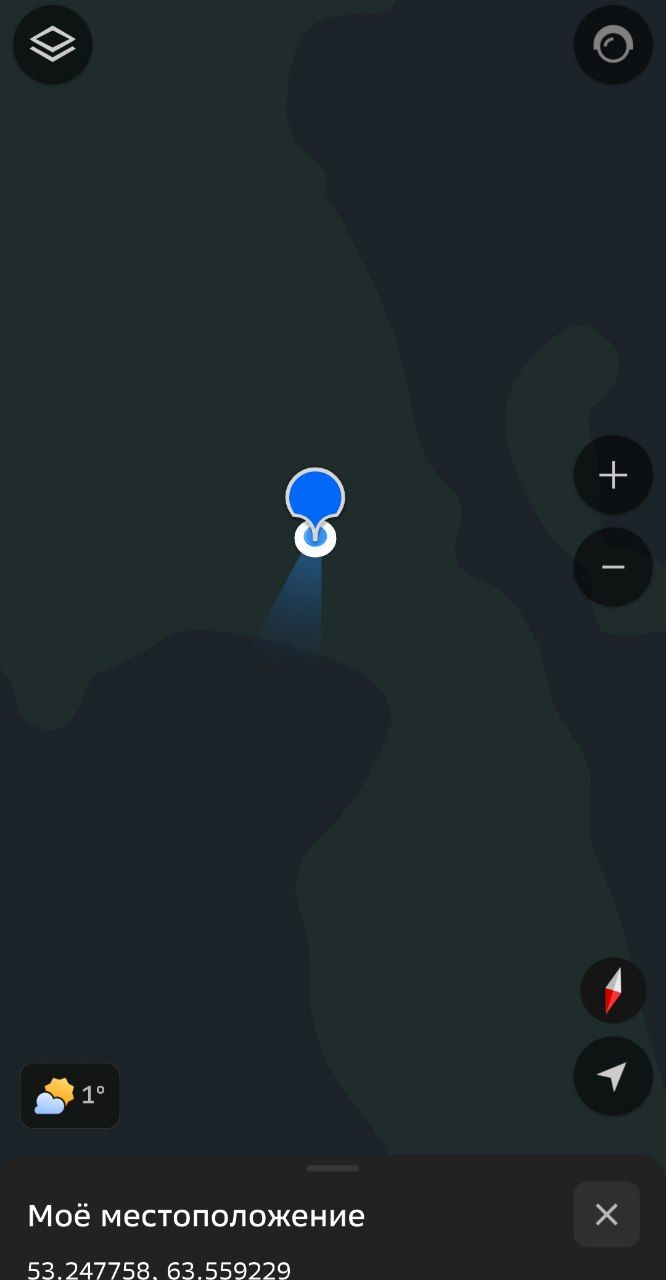Tap the Alice voice assistant button

pyautogui.click(x=613, y=44)
